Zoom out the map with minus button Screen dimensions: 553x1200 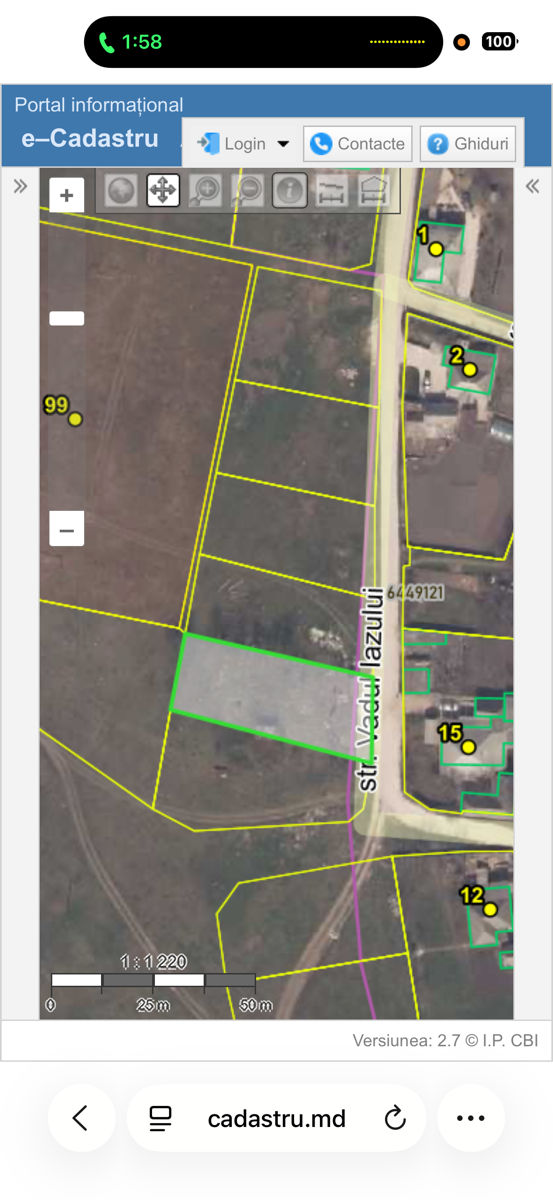(x=67, y=529)
